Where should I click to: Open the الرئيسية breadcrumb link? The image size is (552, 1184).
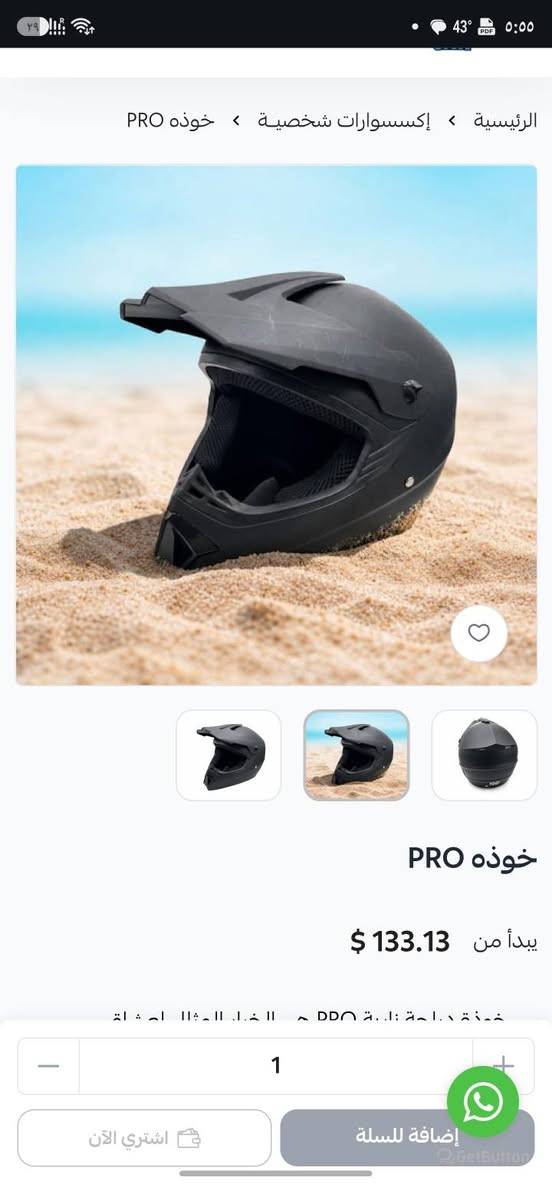(505, 121)
